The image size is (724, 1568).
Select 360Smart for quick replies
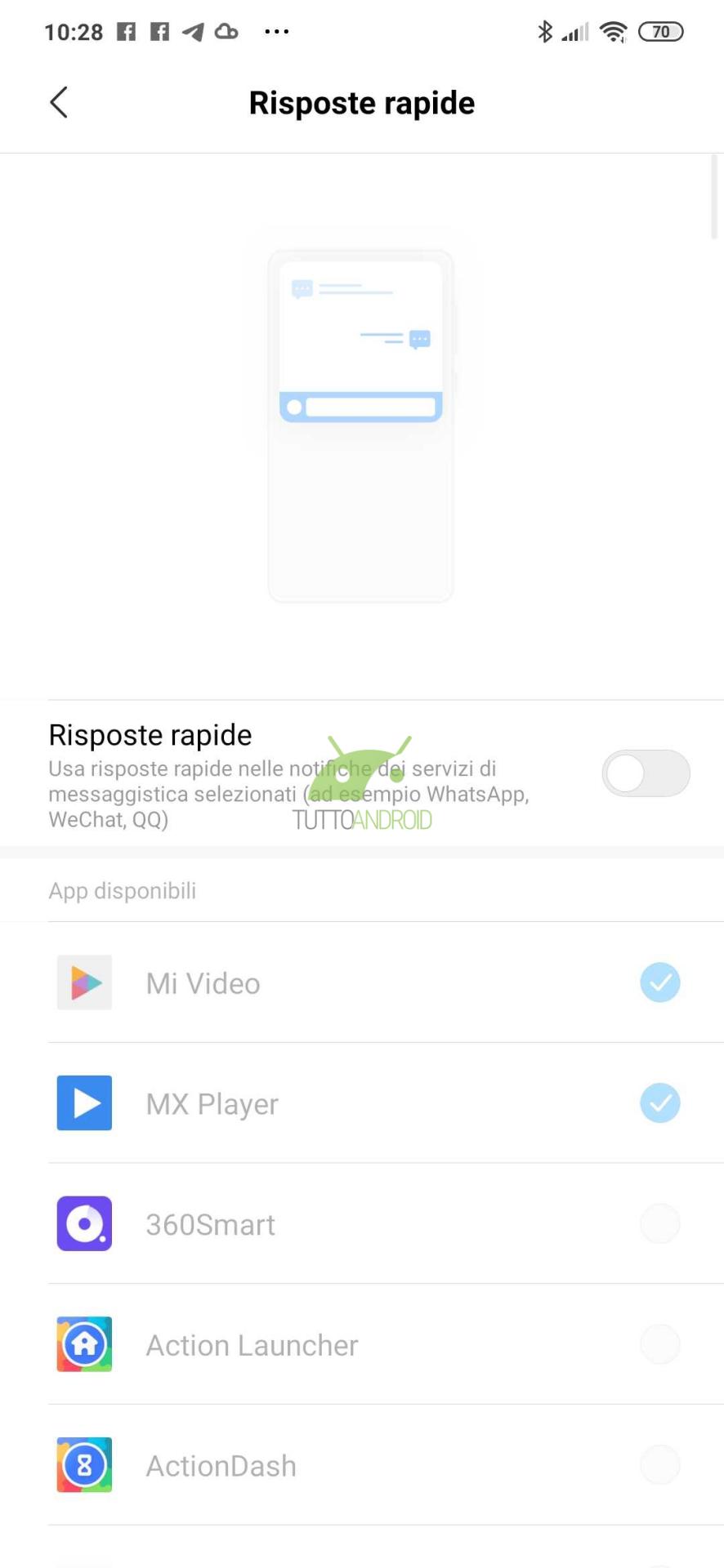click(659, 1223)
